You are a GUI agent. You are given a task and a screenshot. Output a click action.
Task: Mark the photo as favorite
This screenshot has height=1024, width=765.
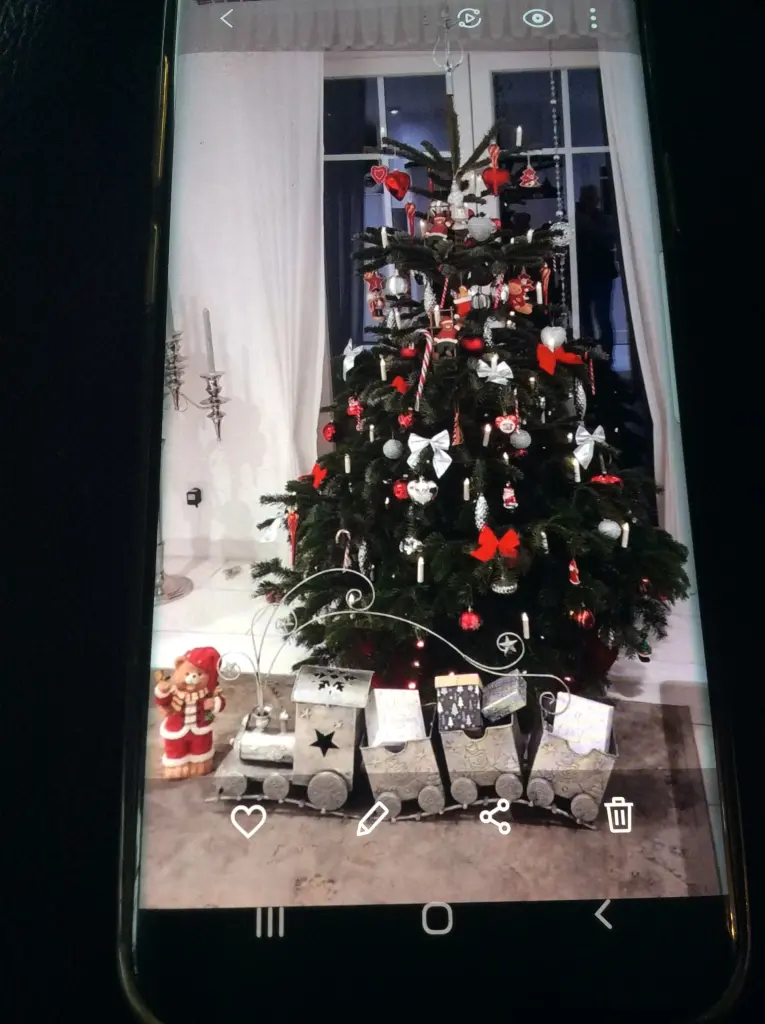tap(248, 820)
